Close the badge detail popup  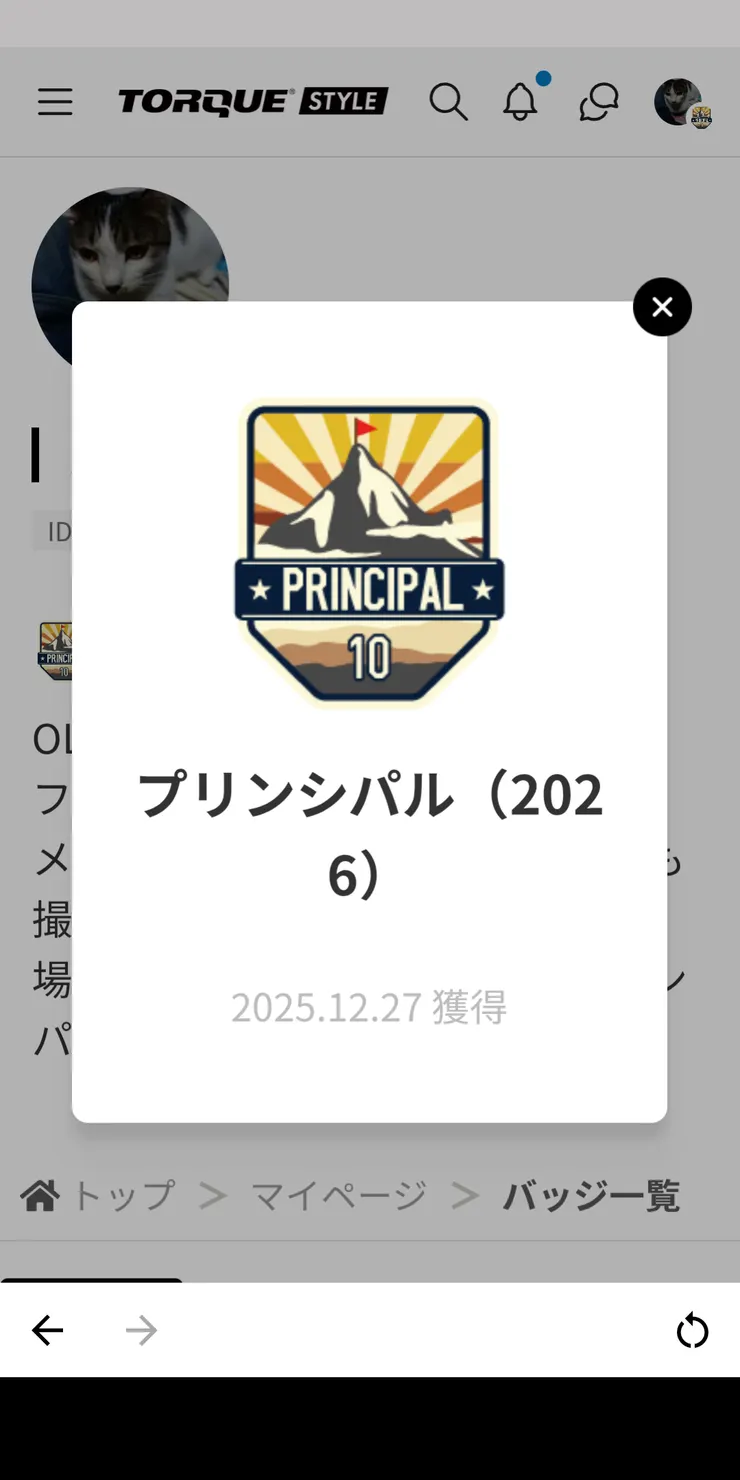(x=662, y=307)
